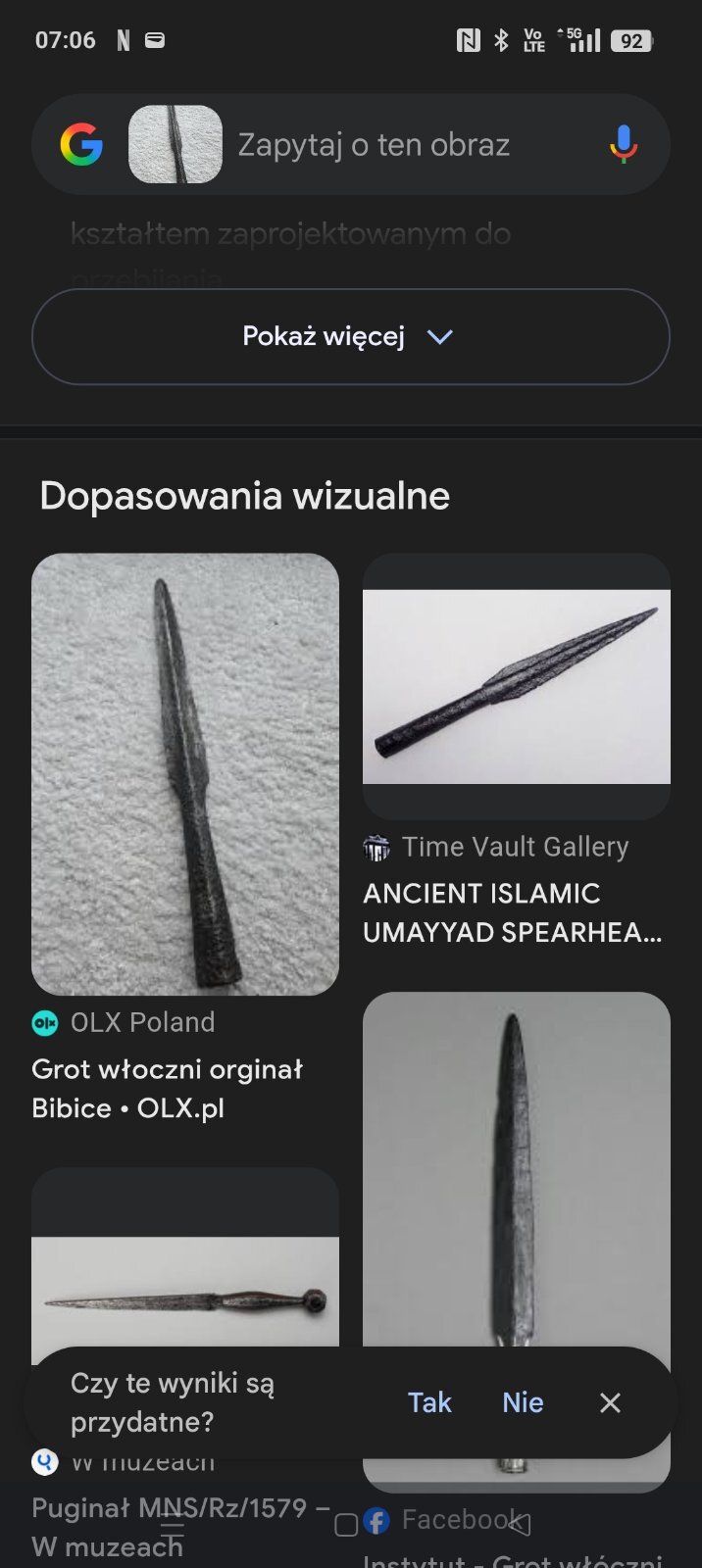
Task: Answer 'Nie' to the results feedback prompt
Action: [x=523, y=1402]
